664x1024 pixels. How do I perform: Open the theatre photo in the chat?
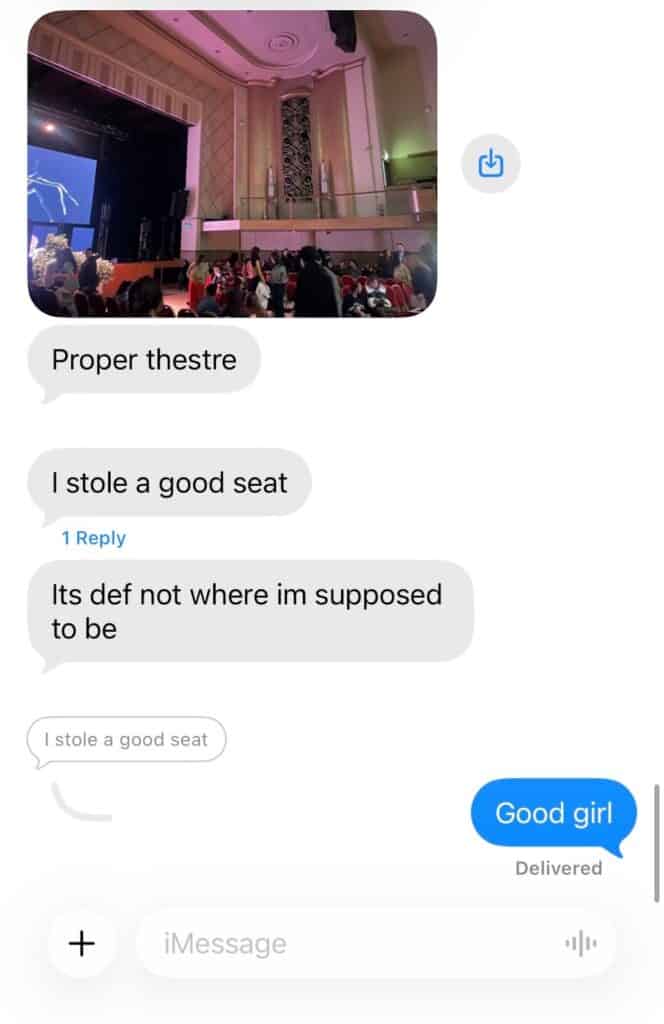[x=232, y=164]
